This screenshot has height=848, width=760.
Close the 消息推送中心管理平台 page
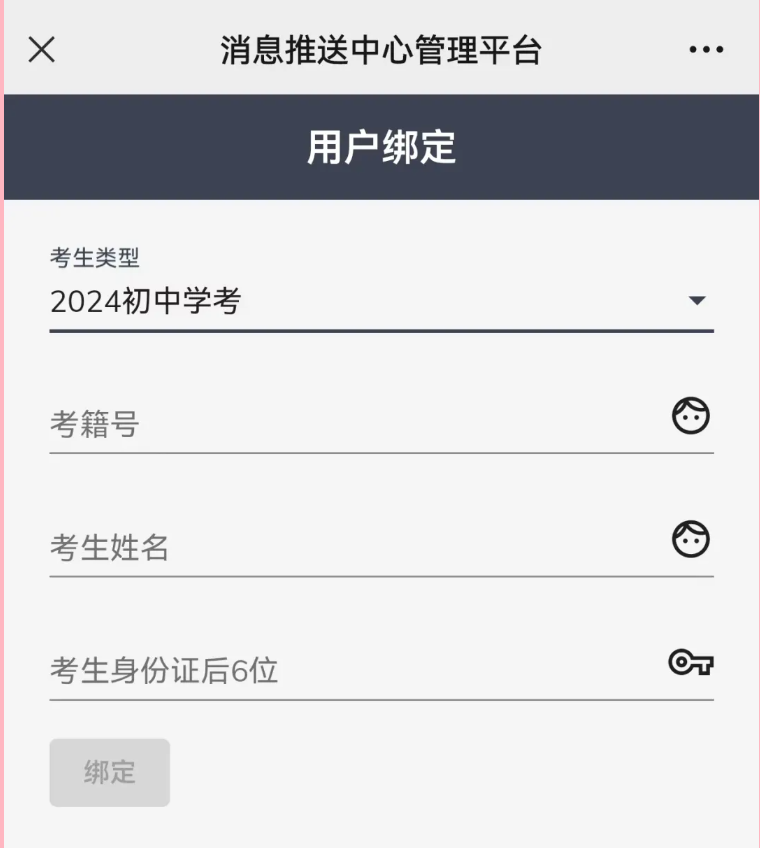41,49
